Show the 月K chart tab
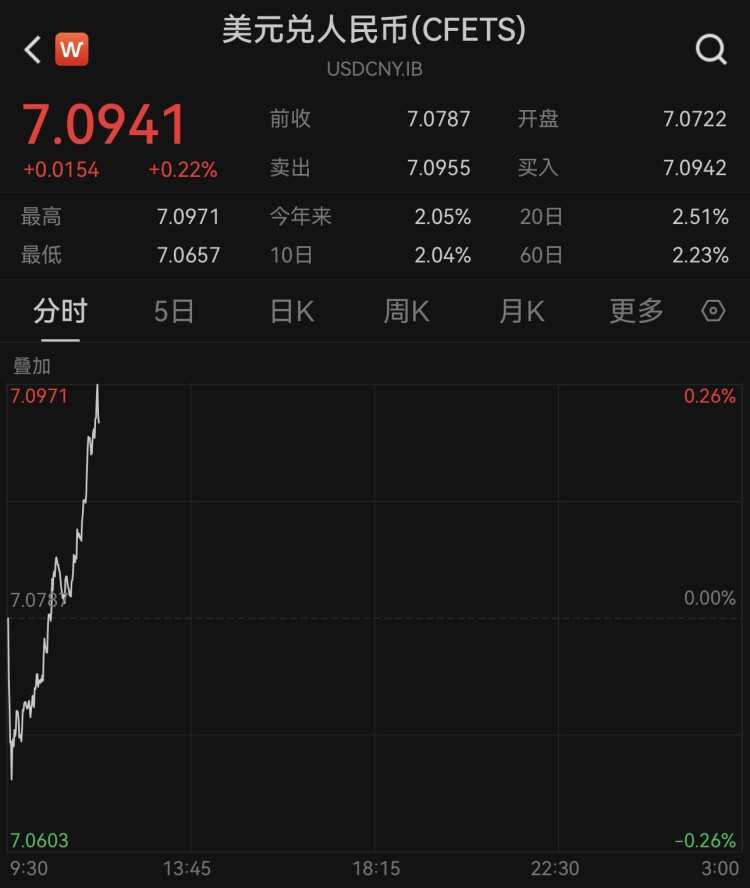 [521, 312]
